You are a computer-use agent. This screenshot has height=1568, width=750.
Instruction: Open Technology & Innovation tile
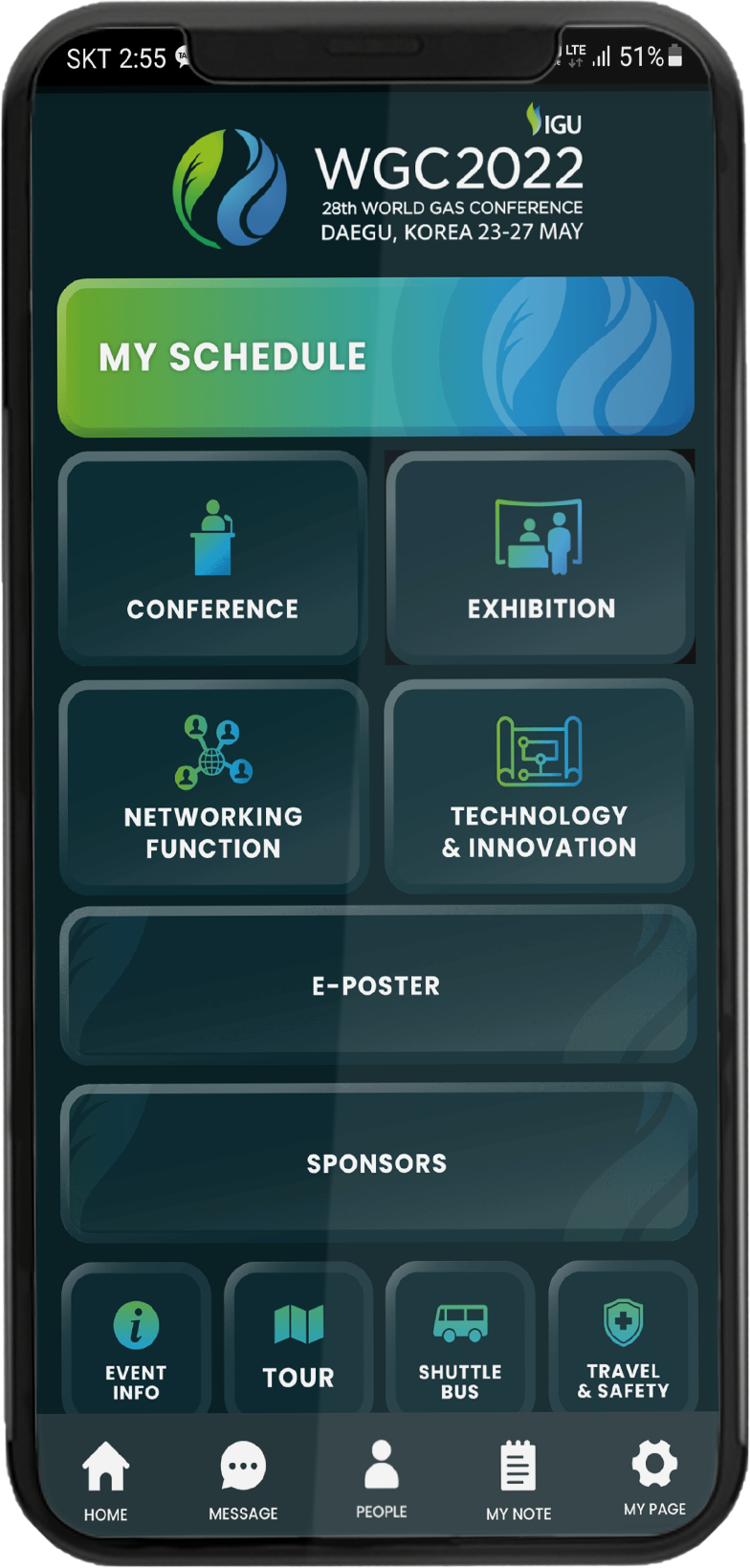click(x=539, y=786)
